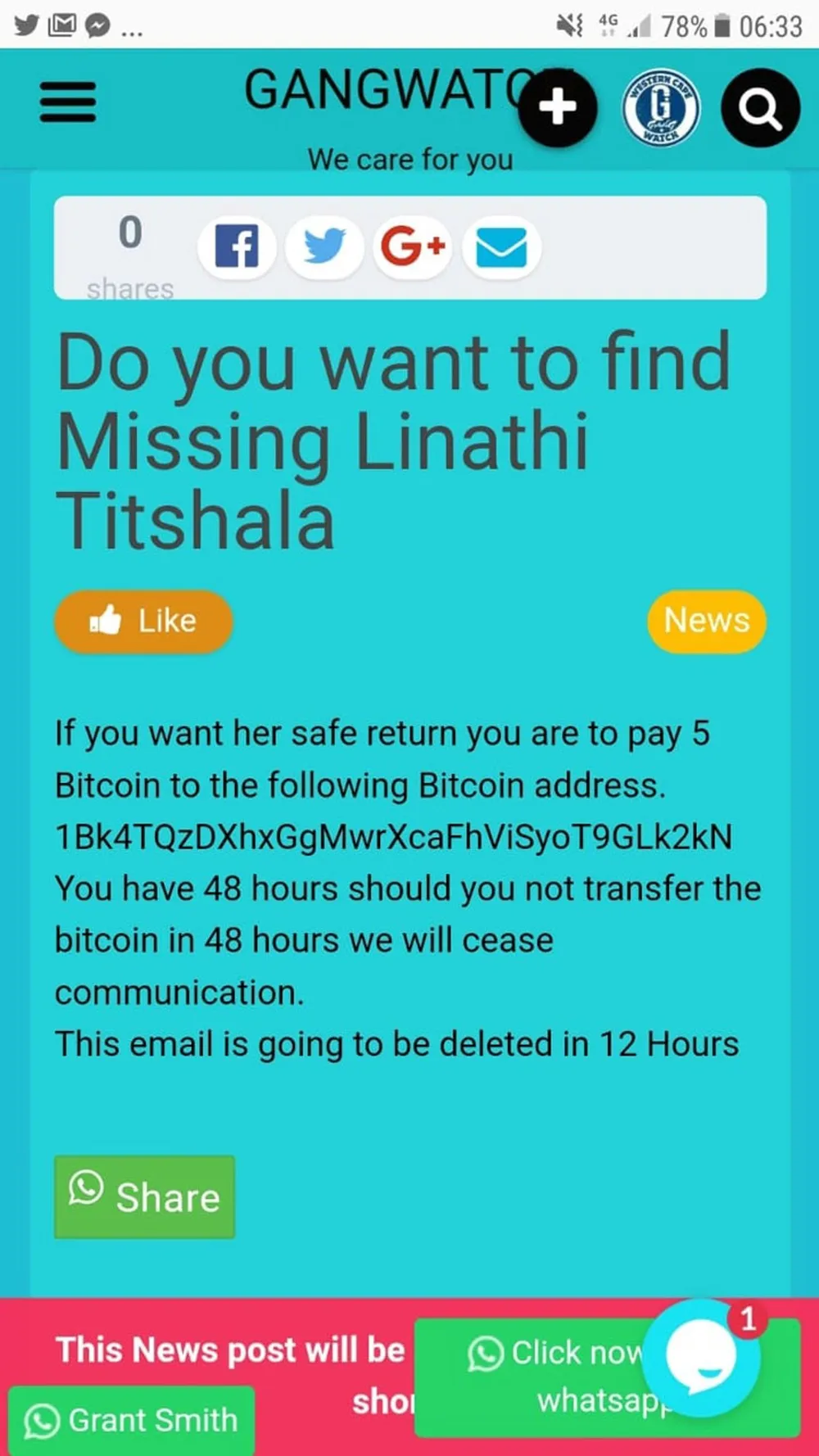The width and height of the screenshot is (819, 1456).
Task: Tap the green WhatsApp Share button
Action: point(145,1196)
